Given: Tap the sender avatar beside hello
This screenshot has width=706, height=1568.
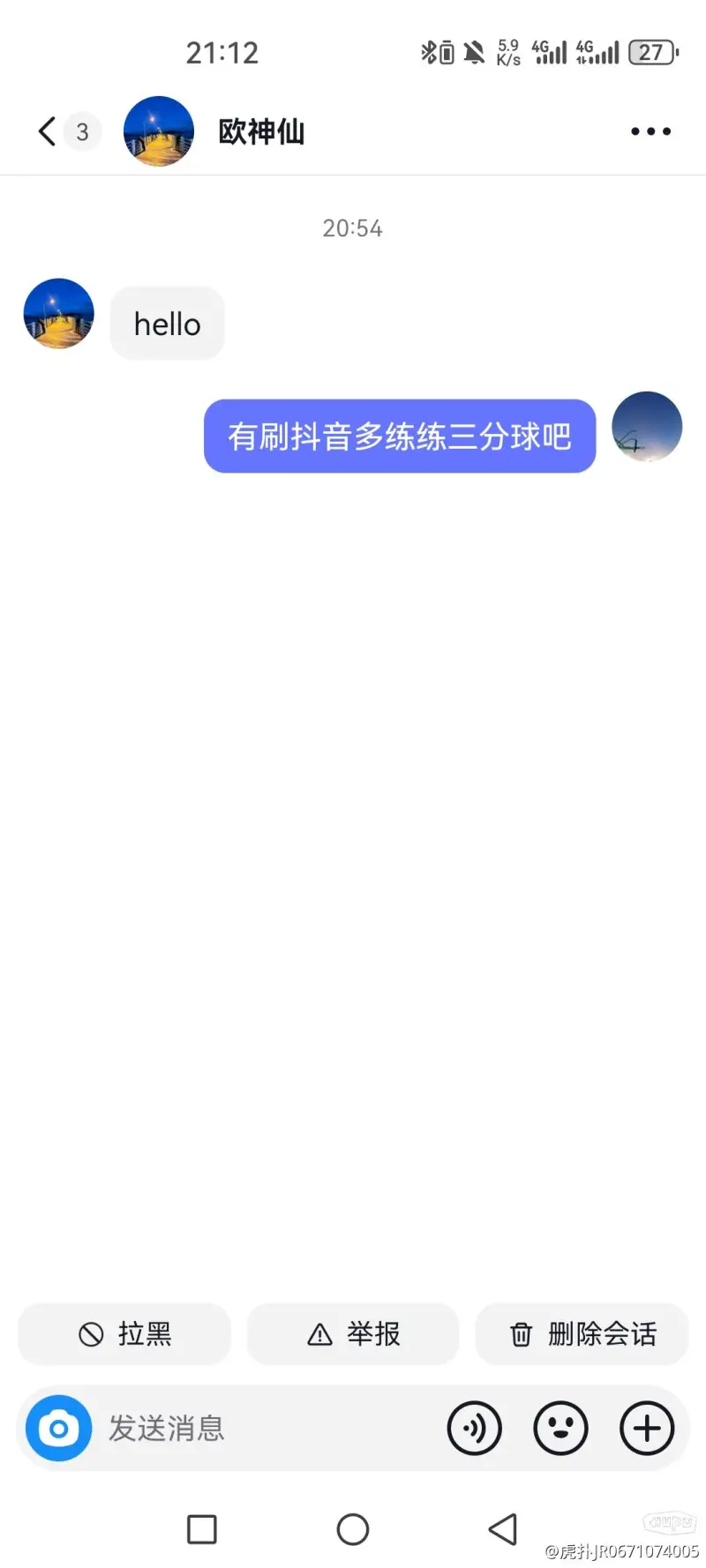Looking at the screenshot, I should coord(59,314).
